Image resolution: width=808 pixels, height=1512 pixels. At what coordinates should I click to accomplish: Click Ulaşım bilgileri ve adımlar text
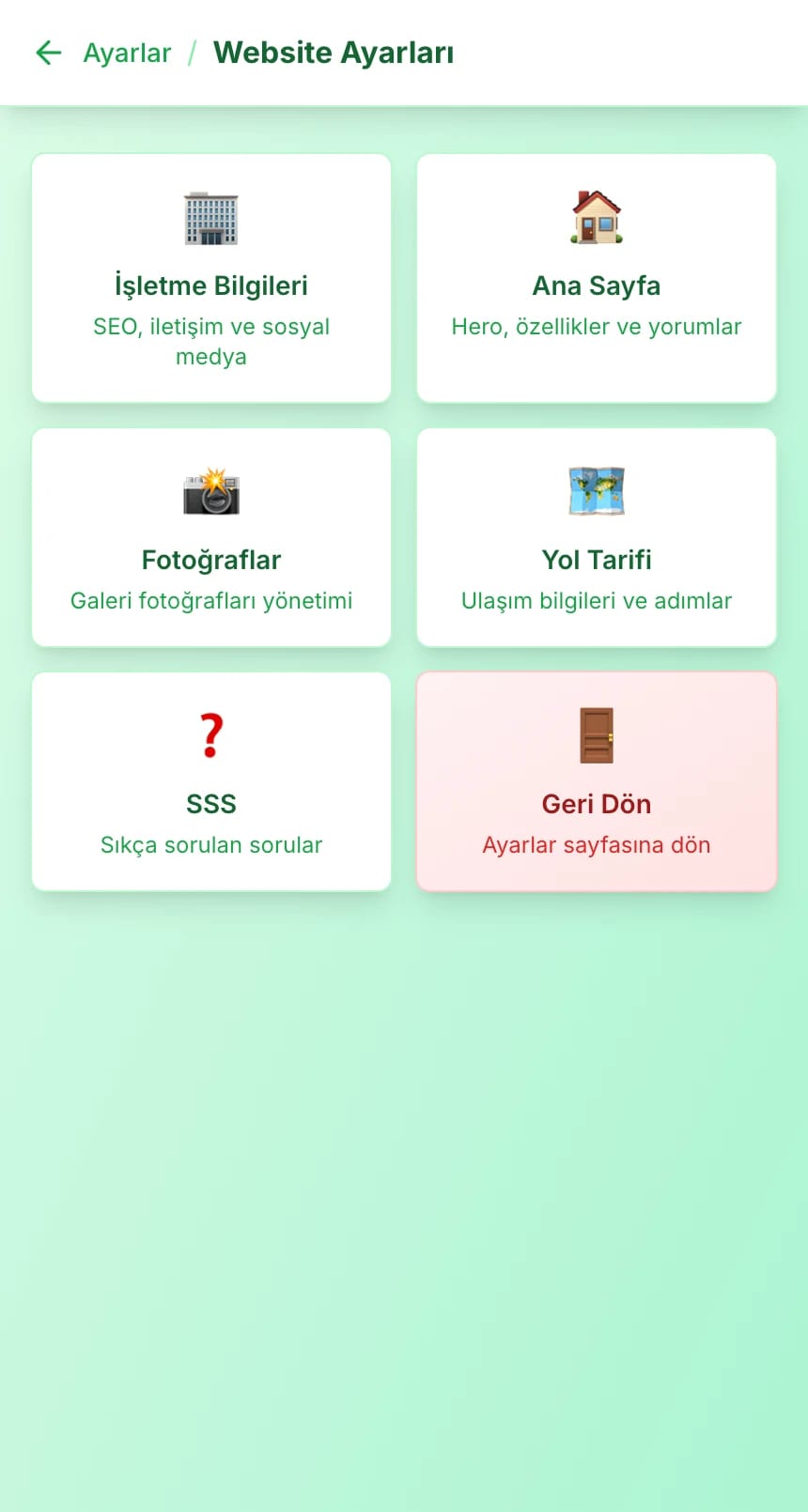pos(597,601)
